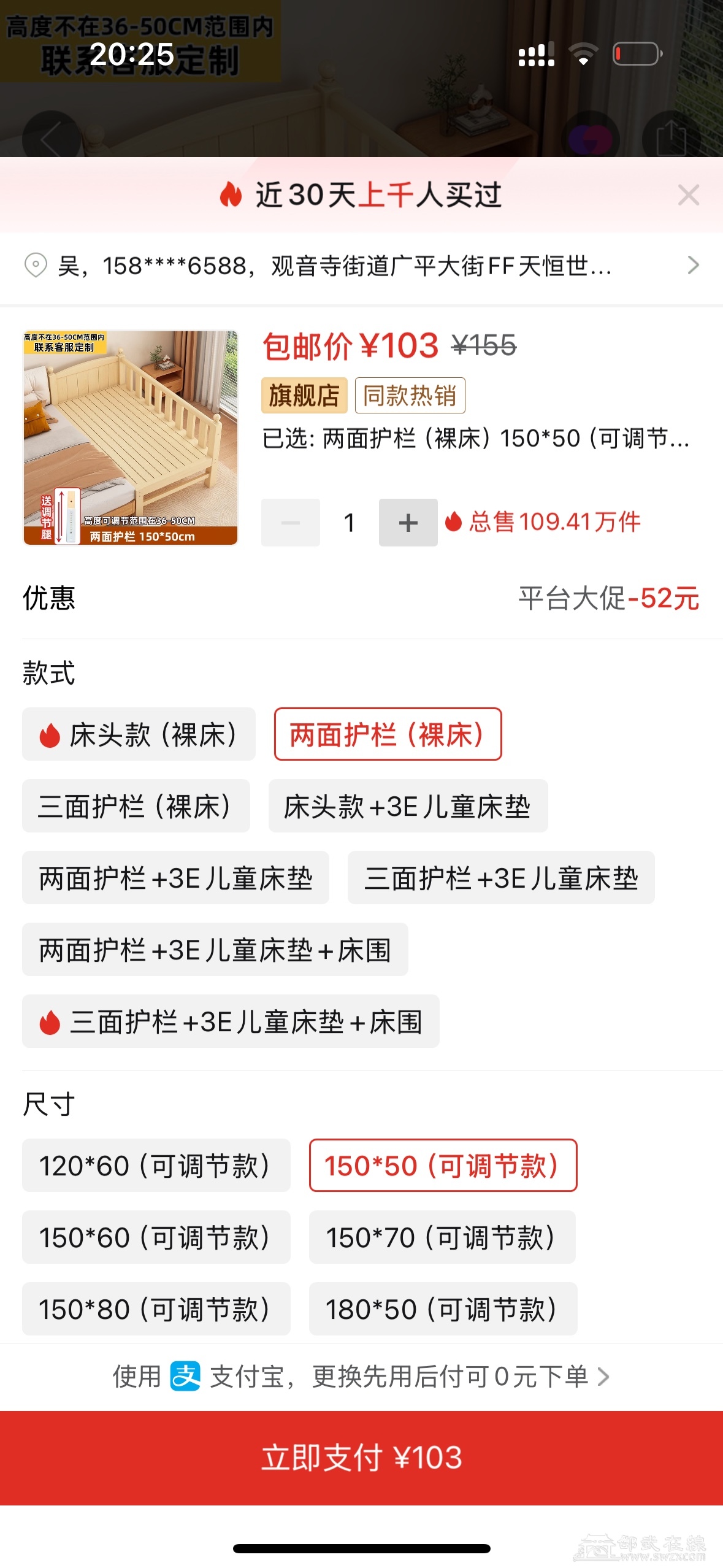
Task: Choose size 180*50(可调节款)
Action: 443,1309
